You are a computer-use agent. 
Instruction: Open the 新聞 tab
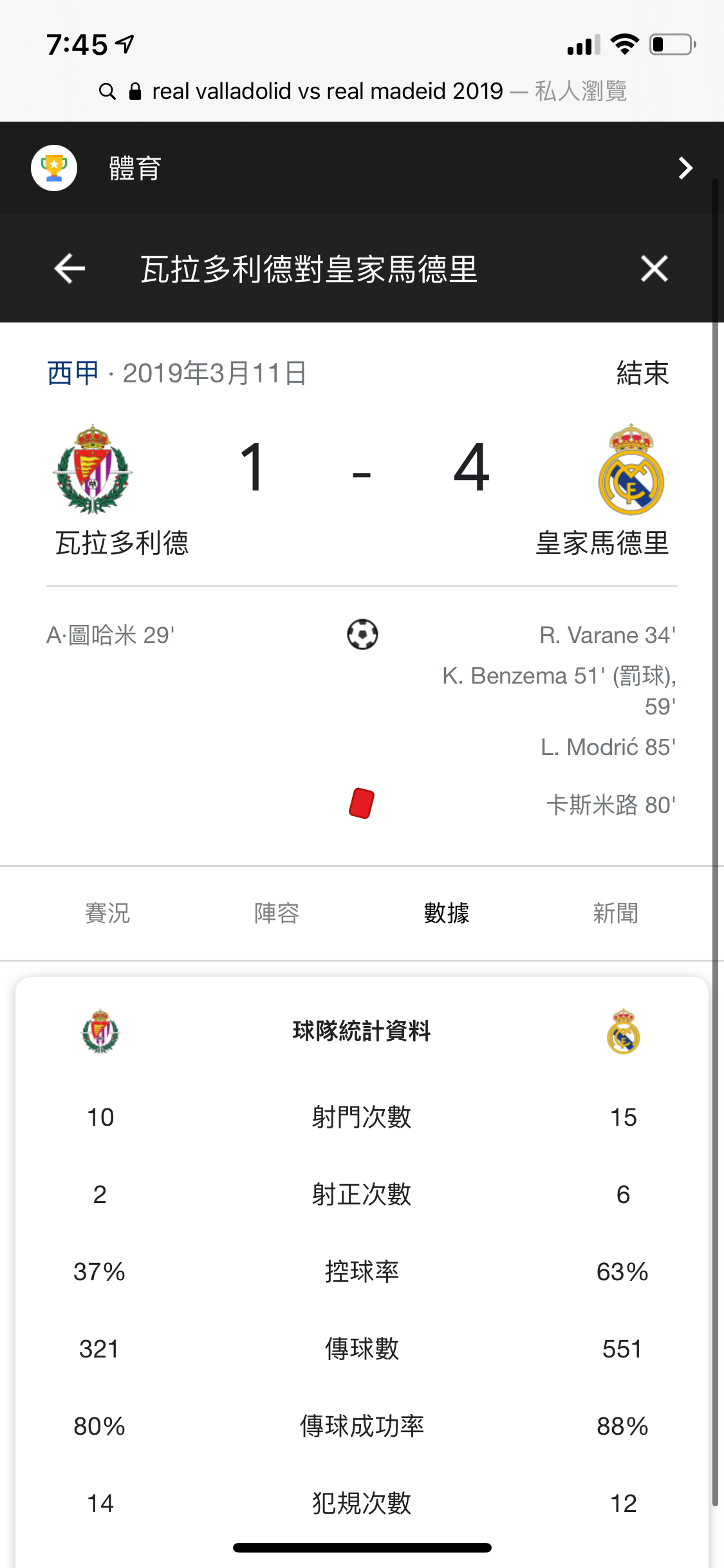(615, 913)
